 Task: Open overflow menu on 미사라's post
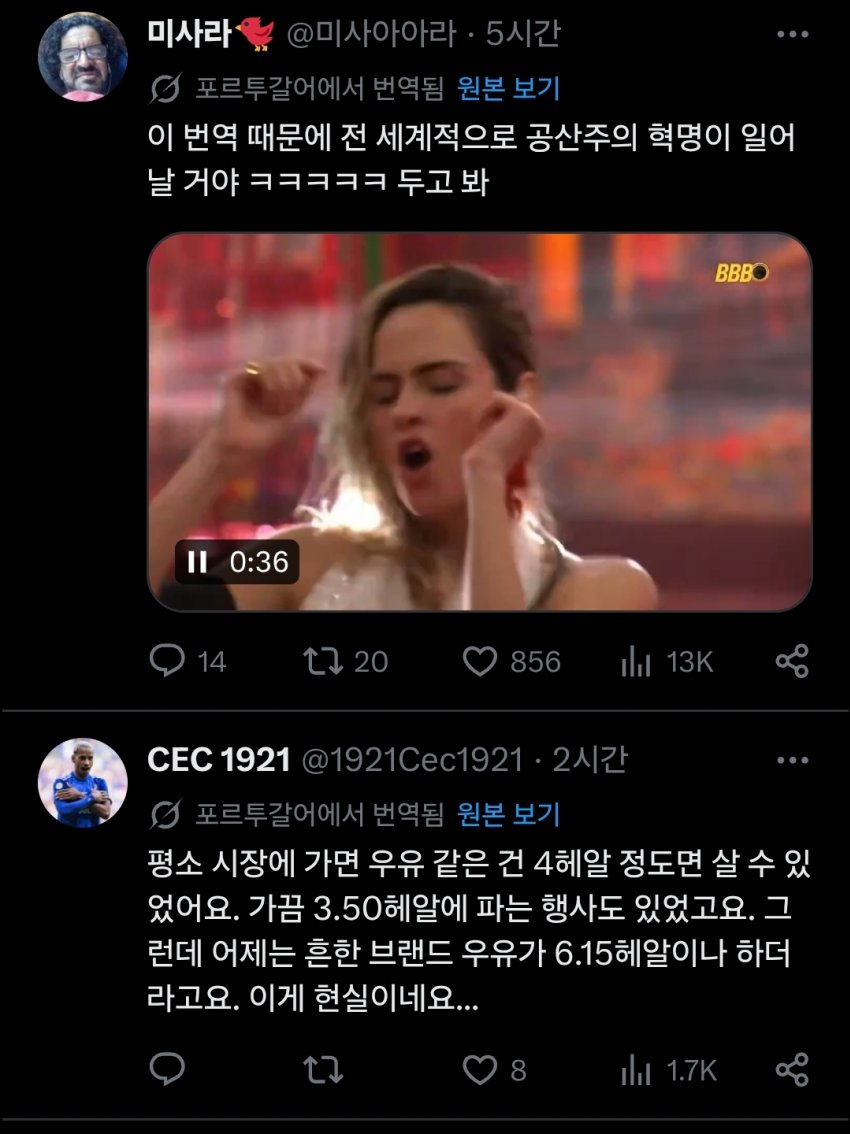click(792, 35)
